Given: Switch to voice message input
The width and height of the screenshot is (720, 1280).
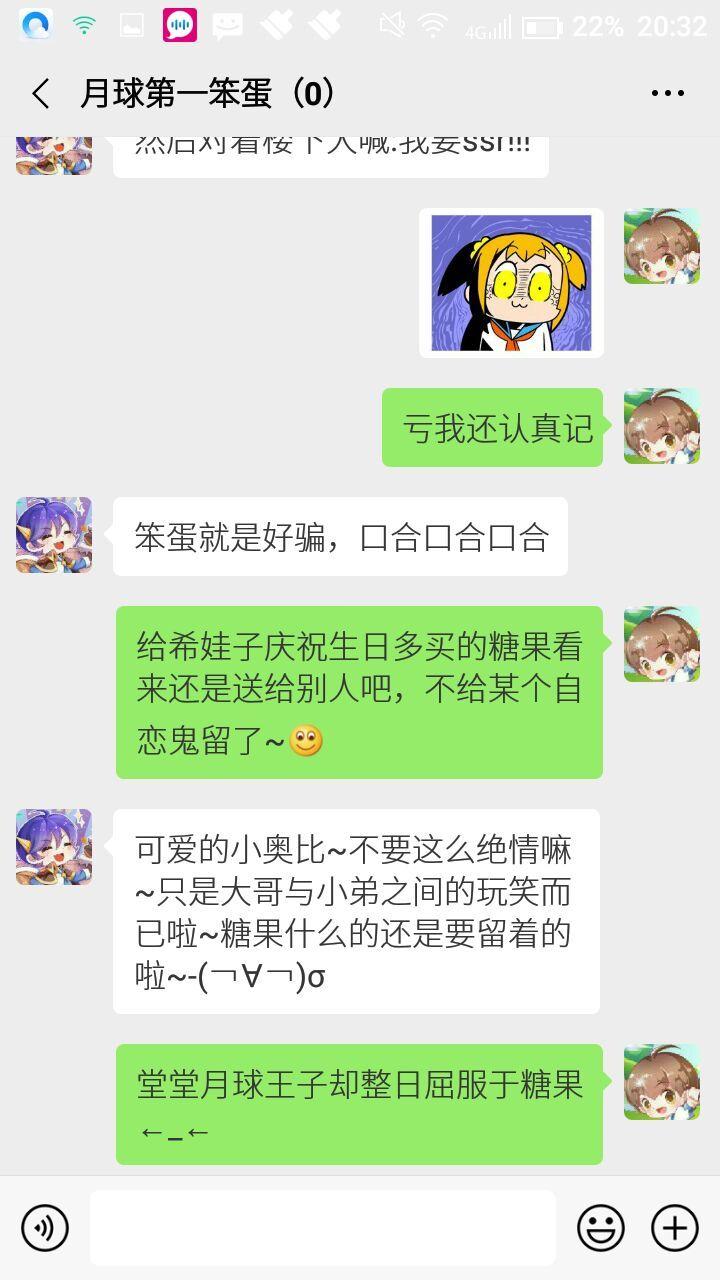Looking at the screenshot, I should click(x=45, y=1228).
